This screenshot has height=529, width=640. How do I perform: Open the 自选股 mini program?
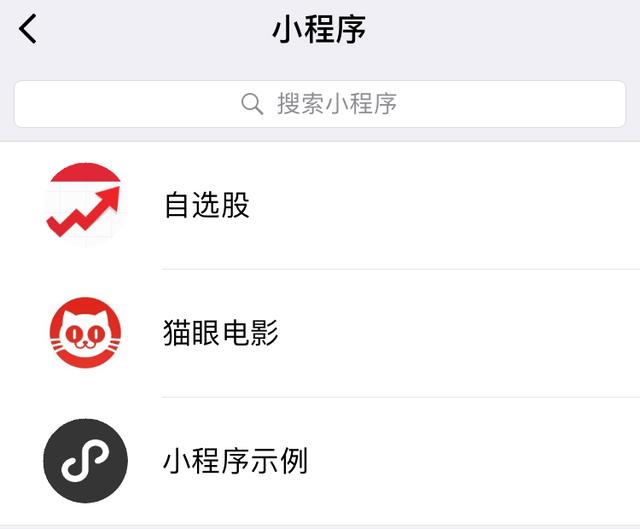click(x=206, y=206)
